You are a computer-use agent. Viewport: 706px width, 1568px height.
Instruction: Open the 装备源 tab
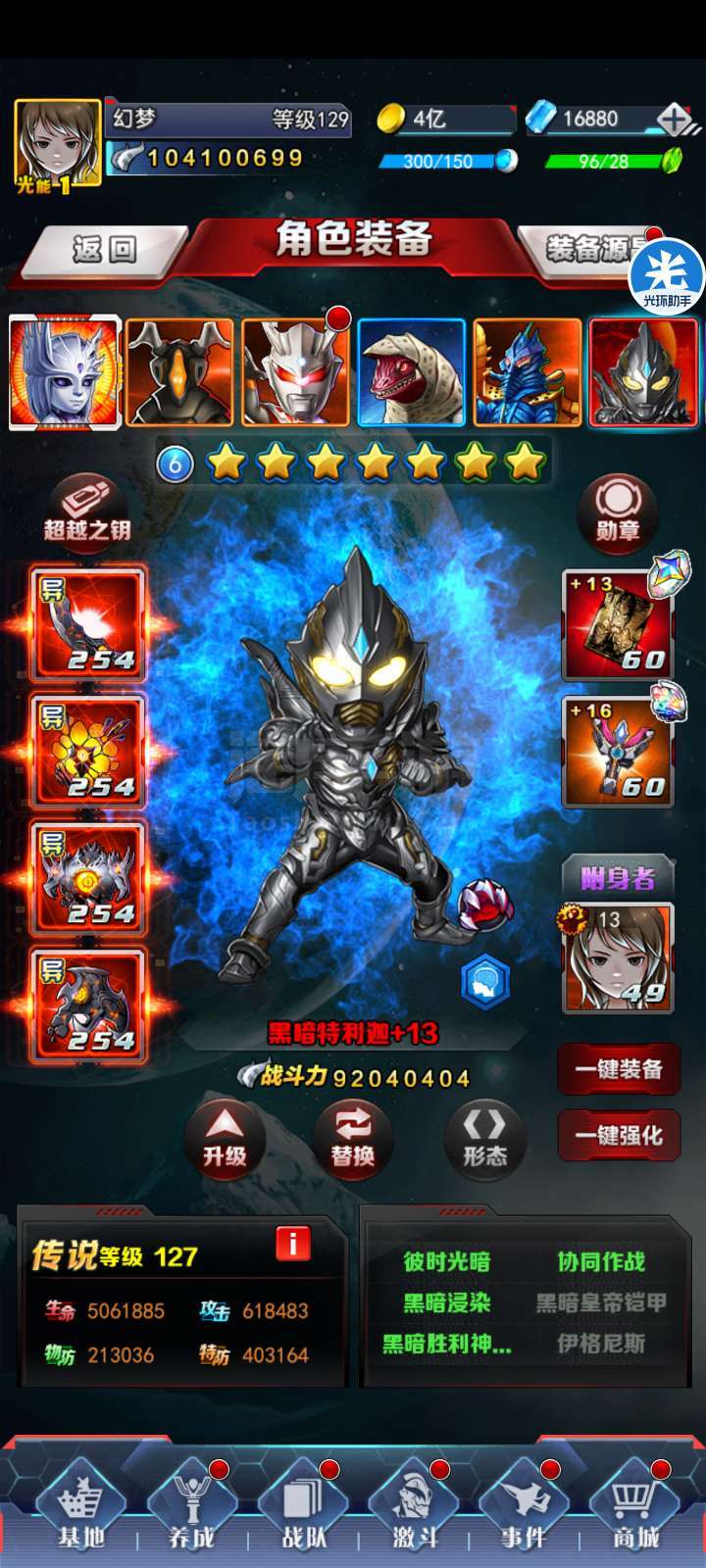click(588, 249)
